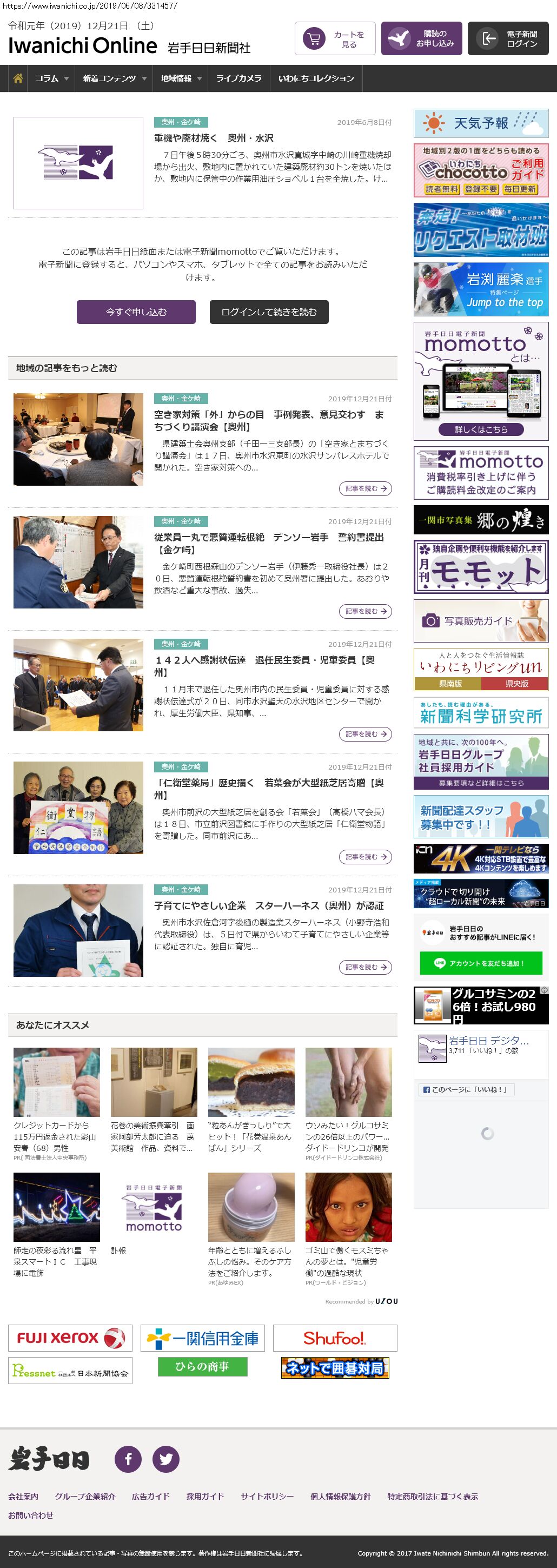Tap ログインして続きを読む button
557x1568 pixels.
269,312
